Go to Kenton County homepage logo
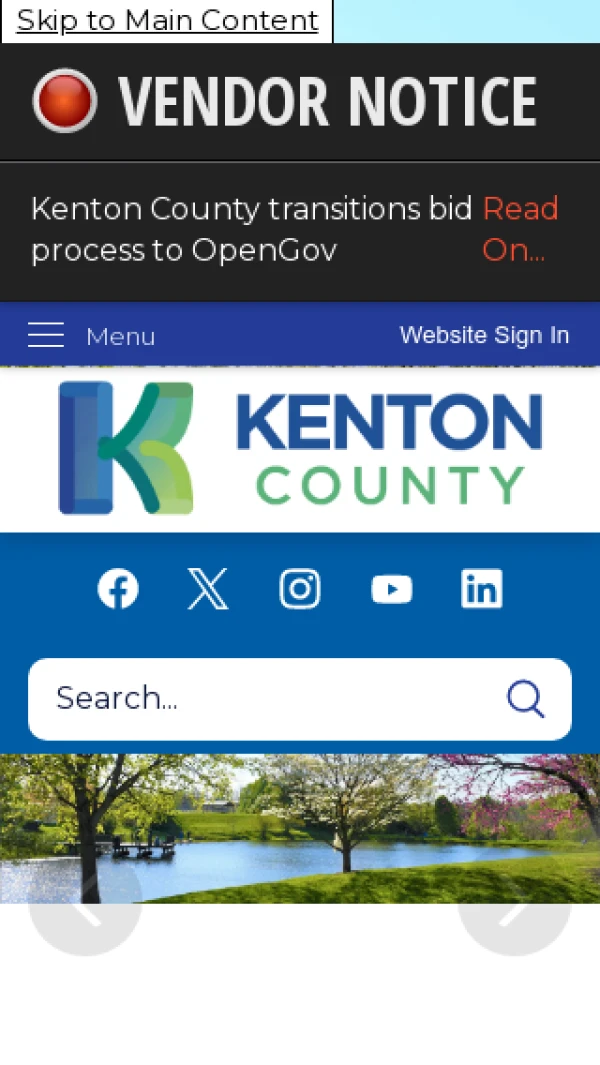The height and width of the screenshot is (1065, 600). pyautogui.click(x=300, y=448)
